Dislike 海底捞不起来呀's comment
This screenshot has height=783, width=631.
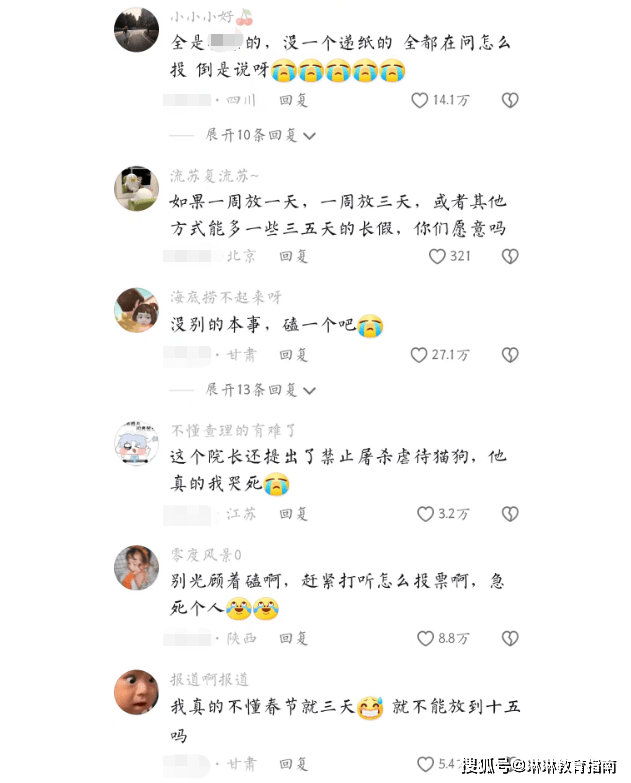coord(510,355)
